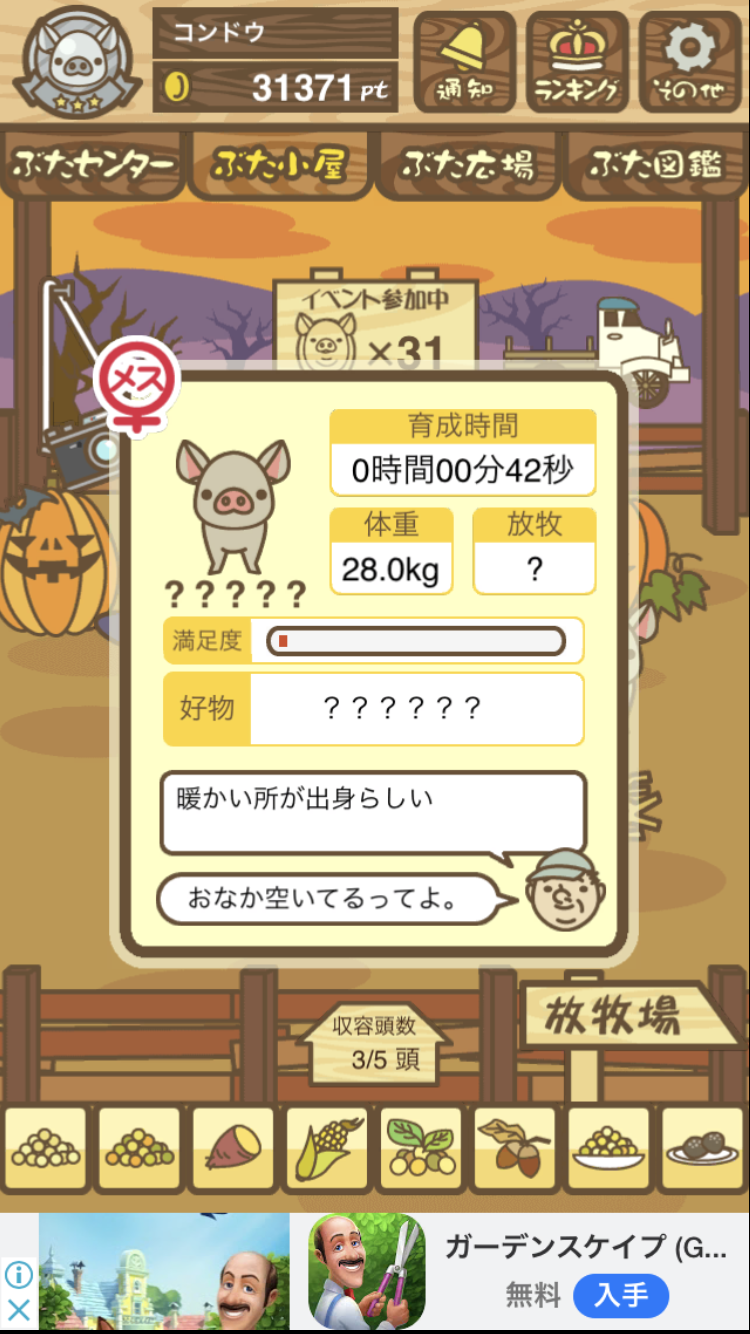Screen dimensions: 750x1334
Task: Open the ぶた図鑑 tab
Action: 655,165
